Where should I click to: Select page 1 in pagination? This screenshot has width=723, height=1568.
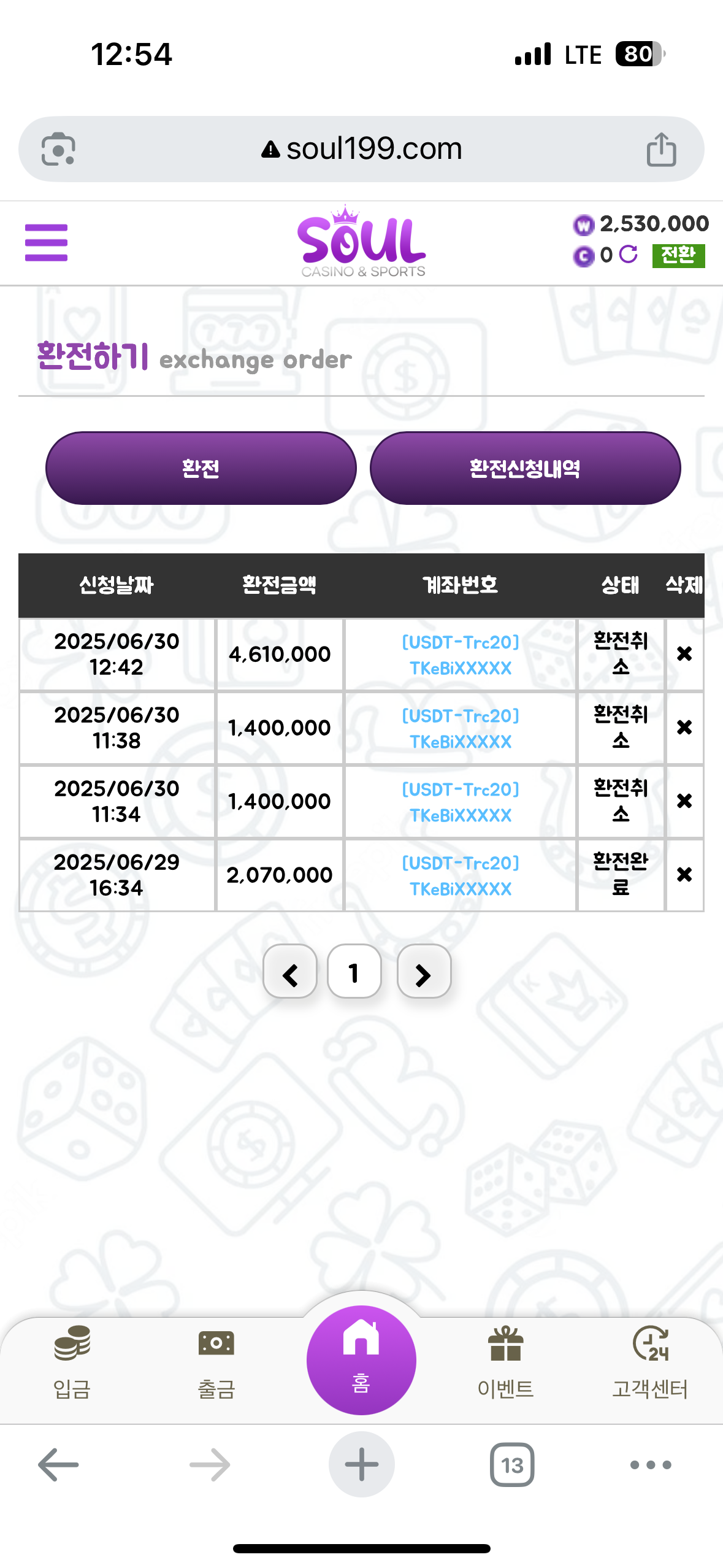click(354, 972)
